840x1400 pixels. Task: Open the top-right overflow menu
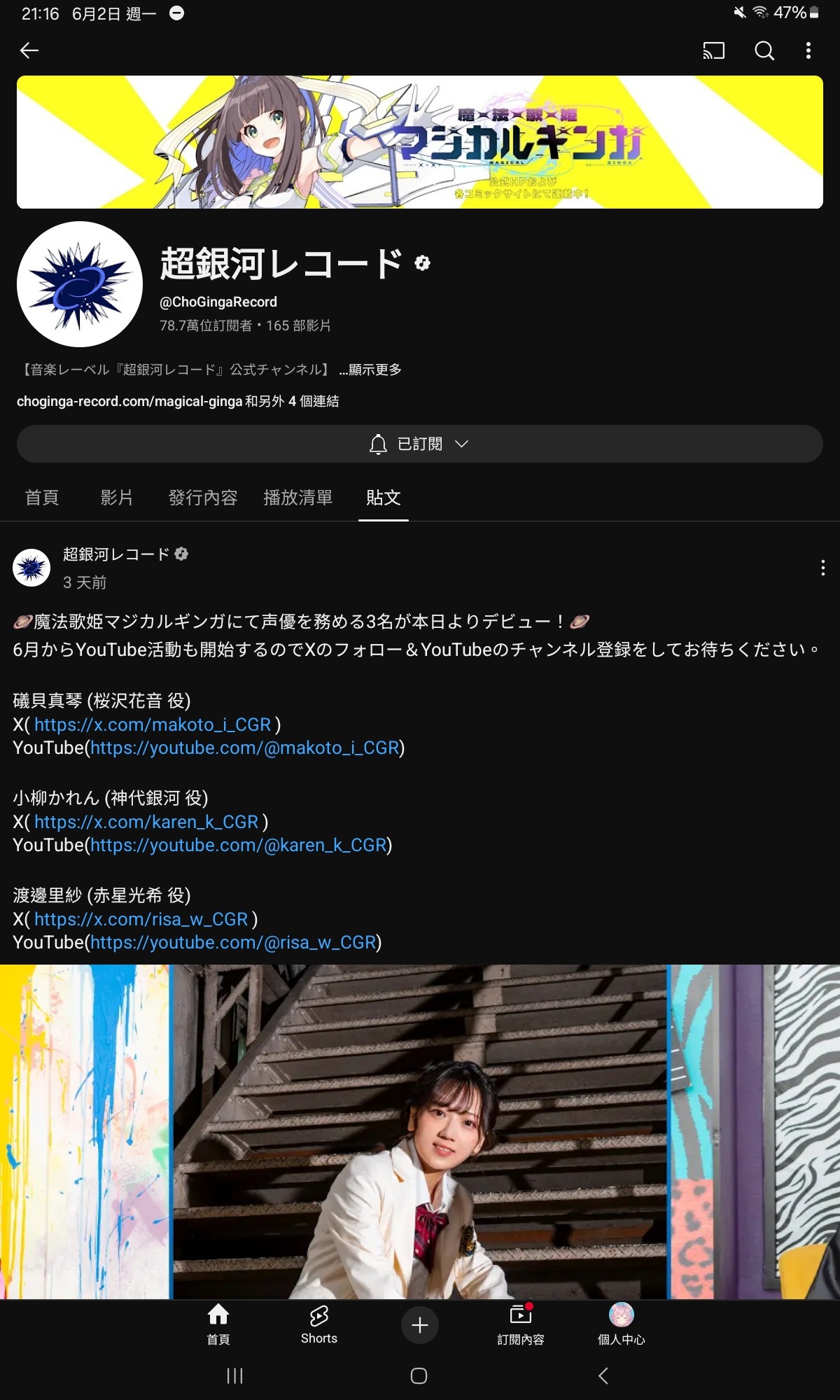pyautogui.click(x=808, y=50)
